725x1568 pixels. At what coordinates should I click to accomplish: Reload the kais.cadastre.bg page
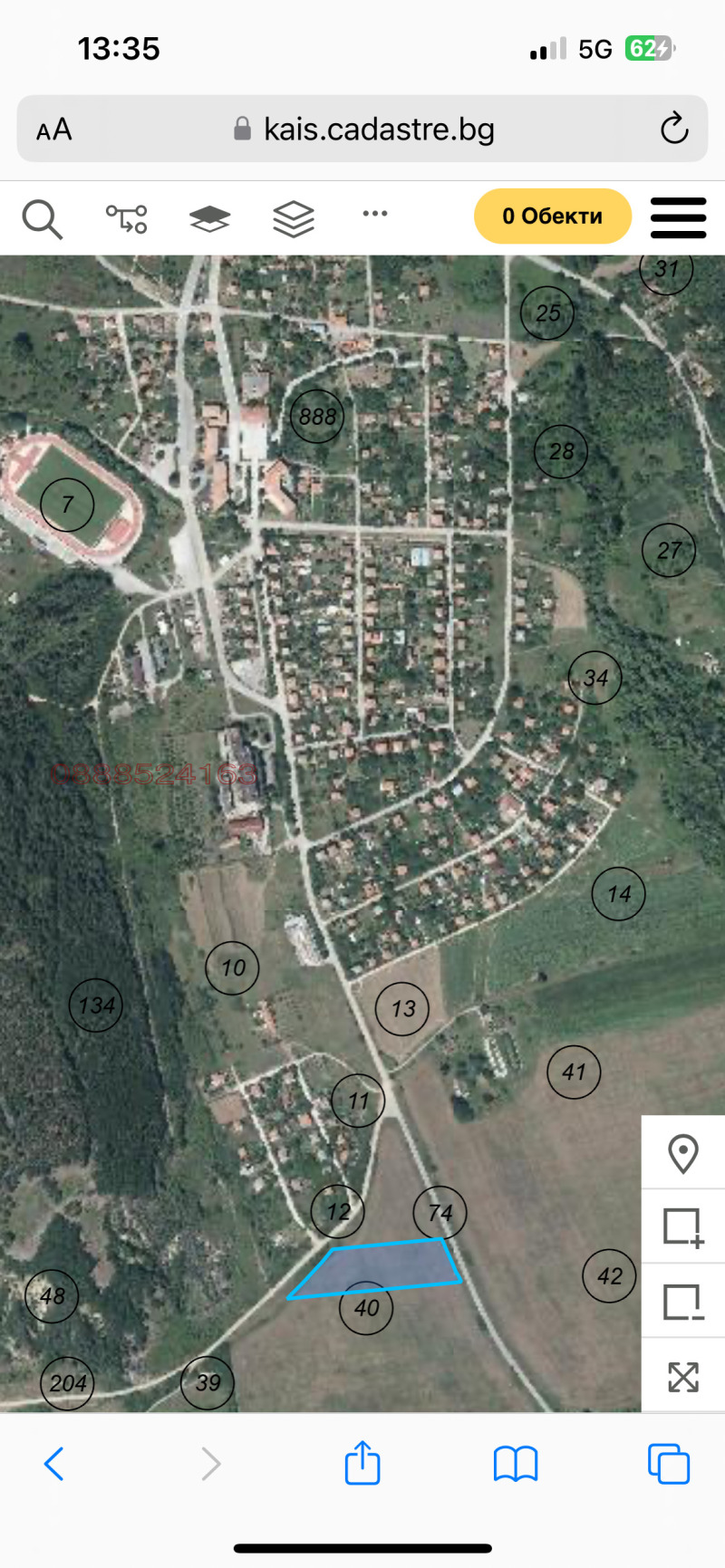tap(674, 129)
